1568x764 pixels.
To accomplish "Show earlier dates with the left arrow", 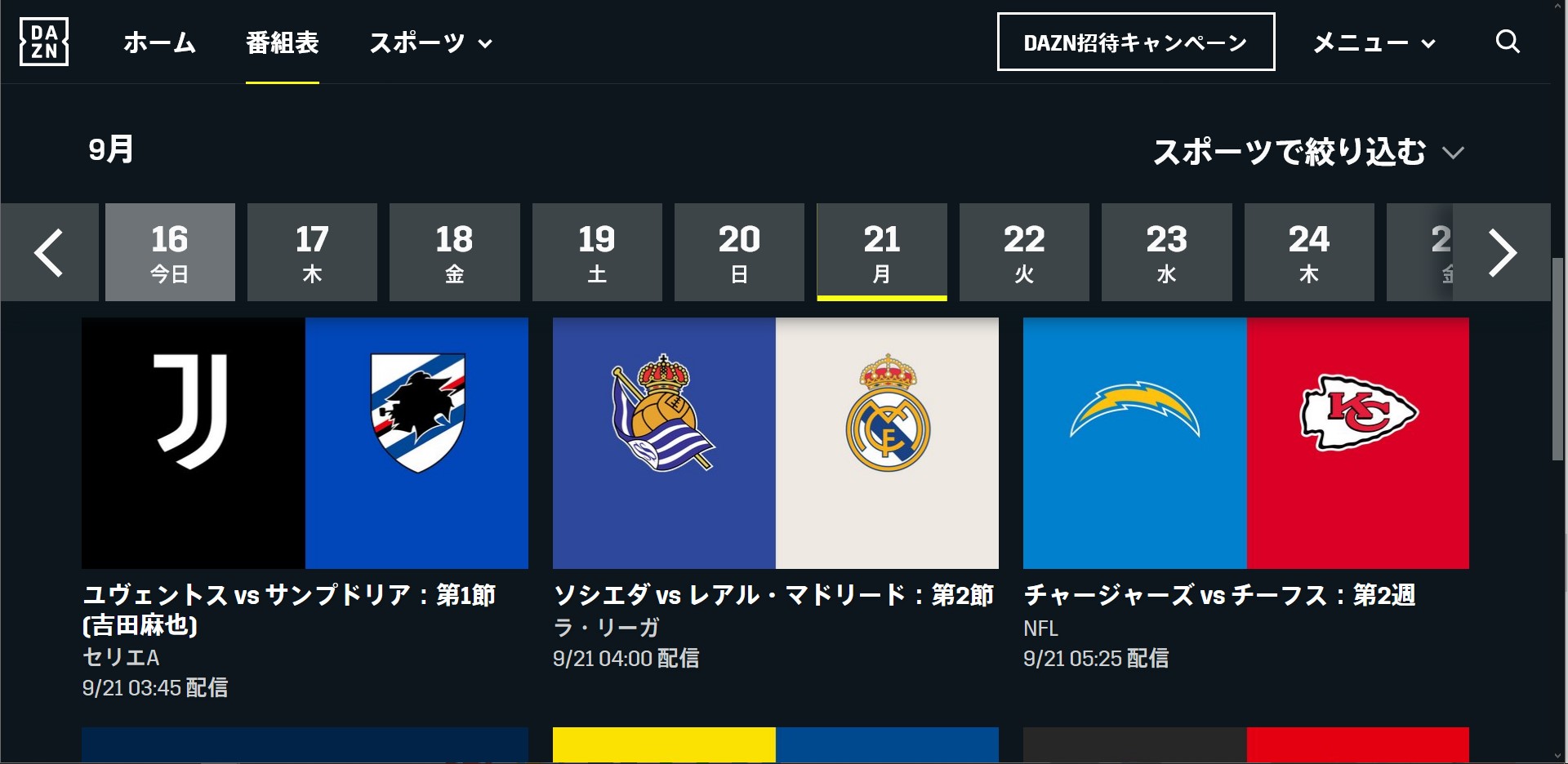I will coord(49,252).
